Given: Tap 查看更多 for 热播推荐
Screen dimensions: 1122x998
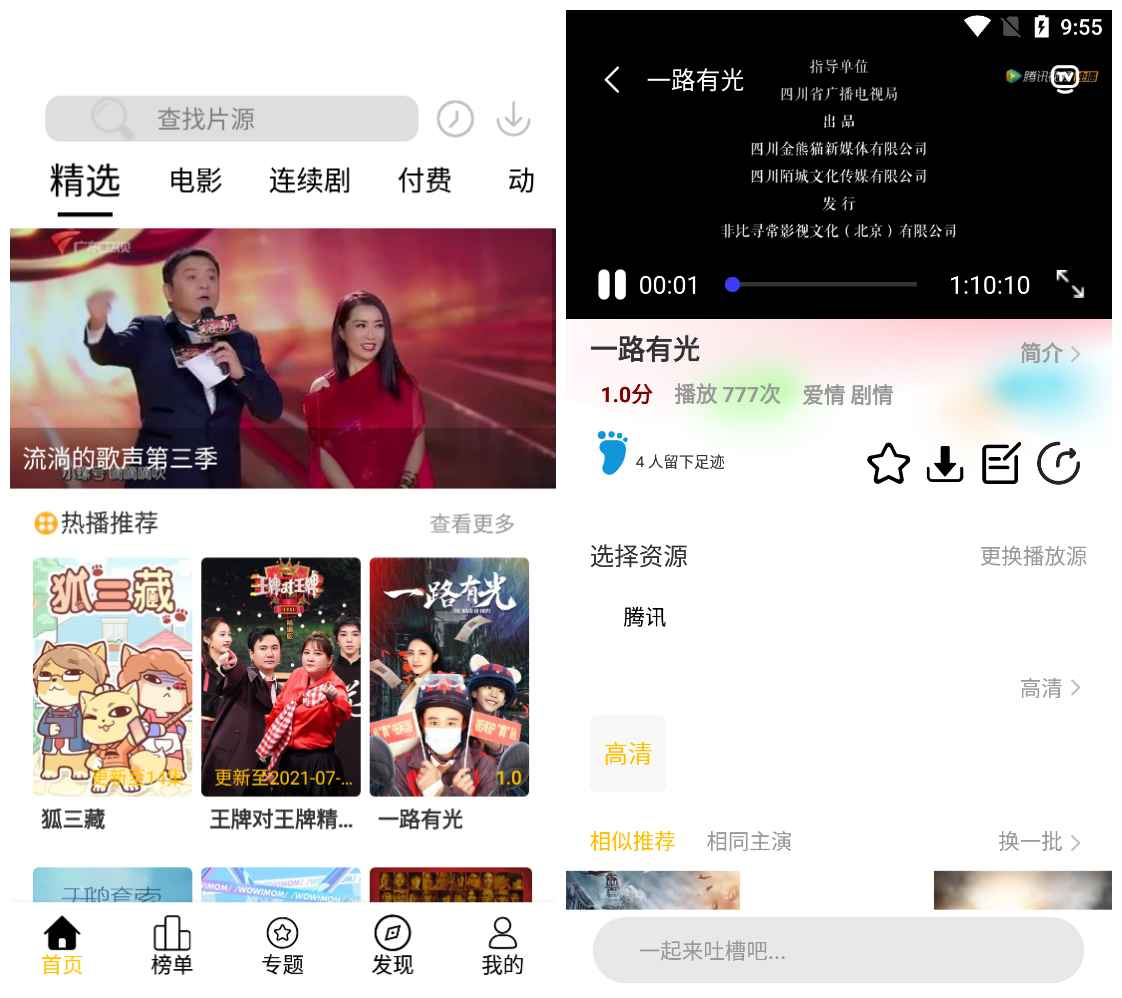Looking at the screenshot, I should 472,523.
